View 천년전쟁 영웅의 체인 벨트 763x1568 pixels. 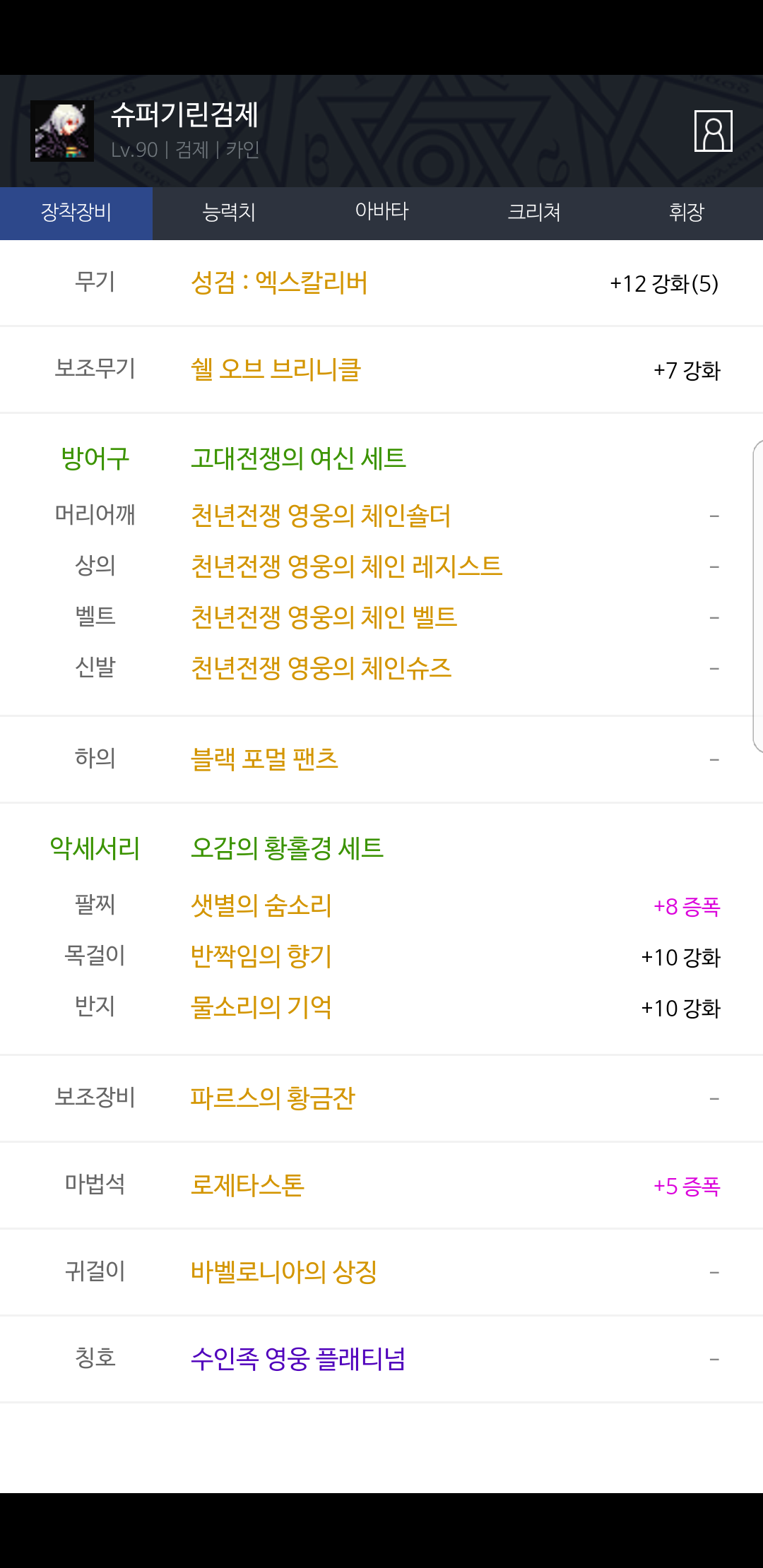tap(324, 617)
